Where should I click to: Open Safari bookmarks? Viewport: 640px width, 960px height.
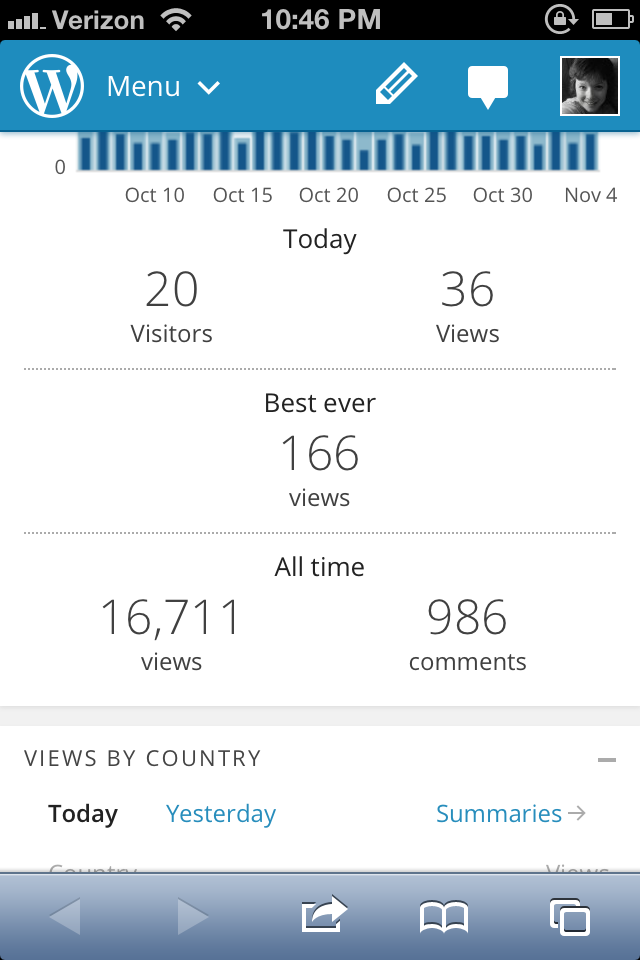click(443, 916)
